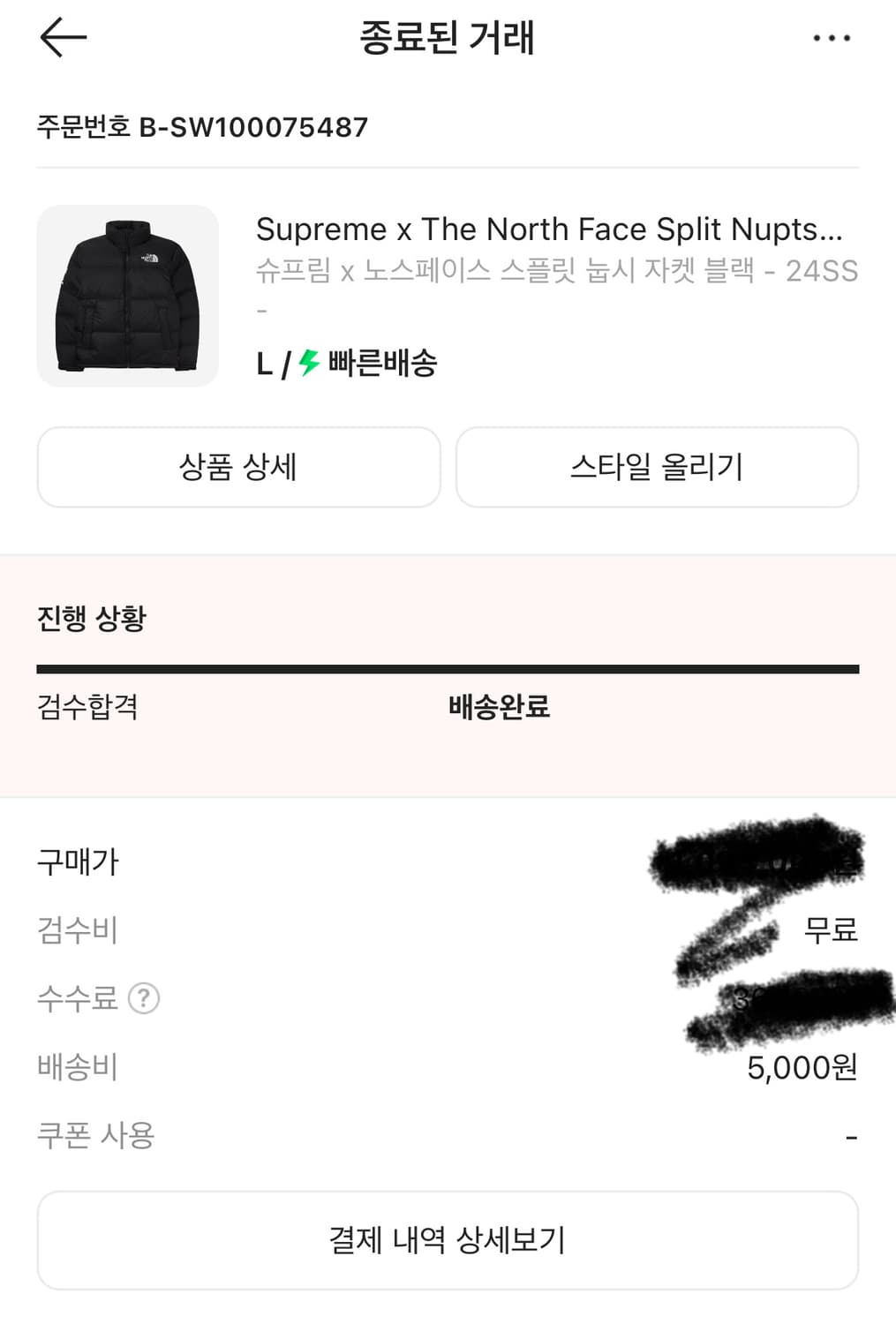Click the 쿠폰 사용 coupon row
This screenshot has width=896, height=1324.
click(95, 1136)
